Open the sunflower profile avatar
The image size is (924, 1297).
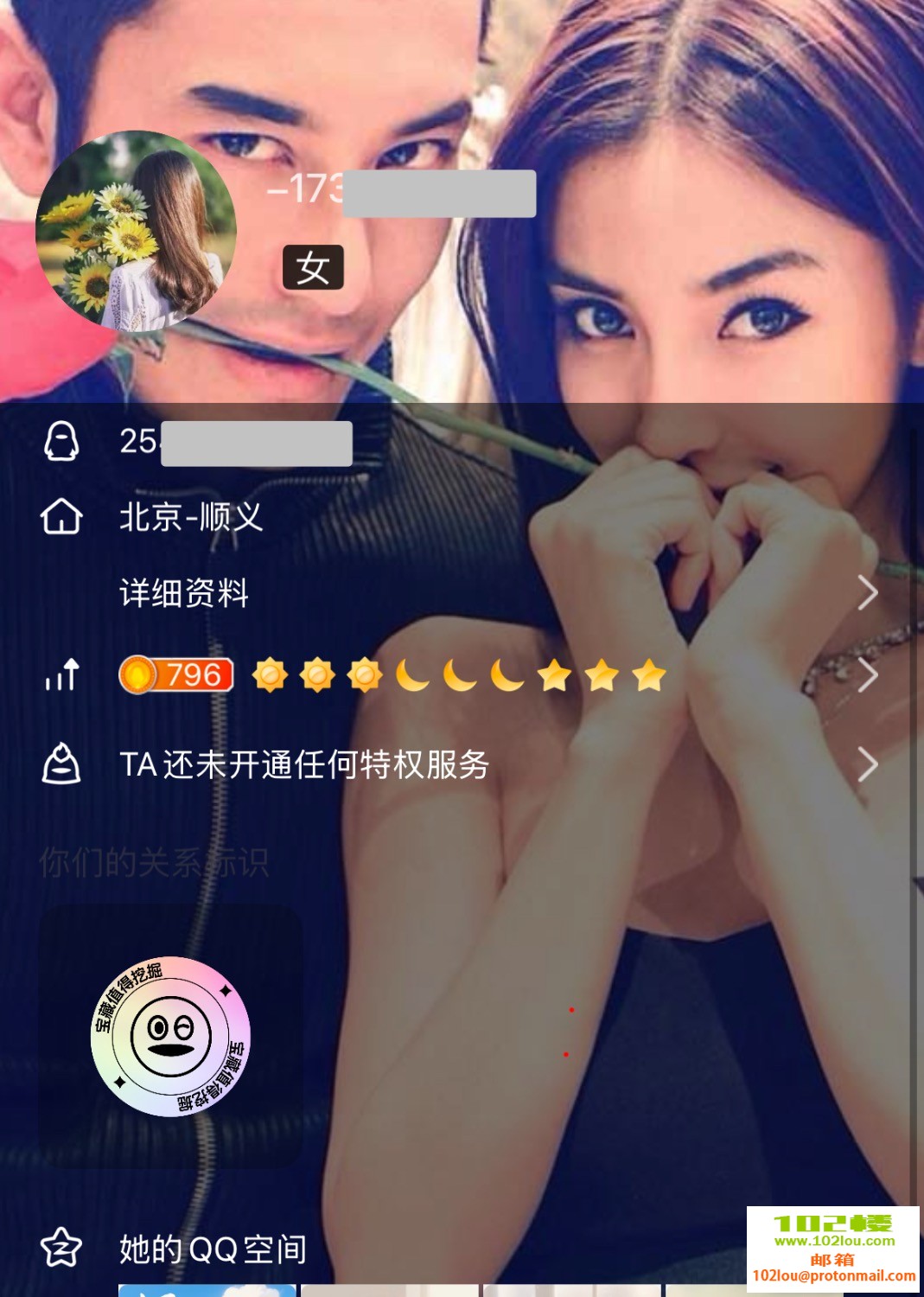click(x=136, y=231)
